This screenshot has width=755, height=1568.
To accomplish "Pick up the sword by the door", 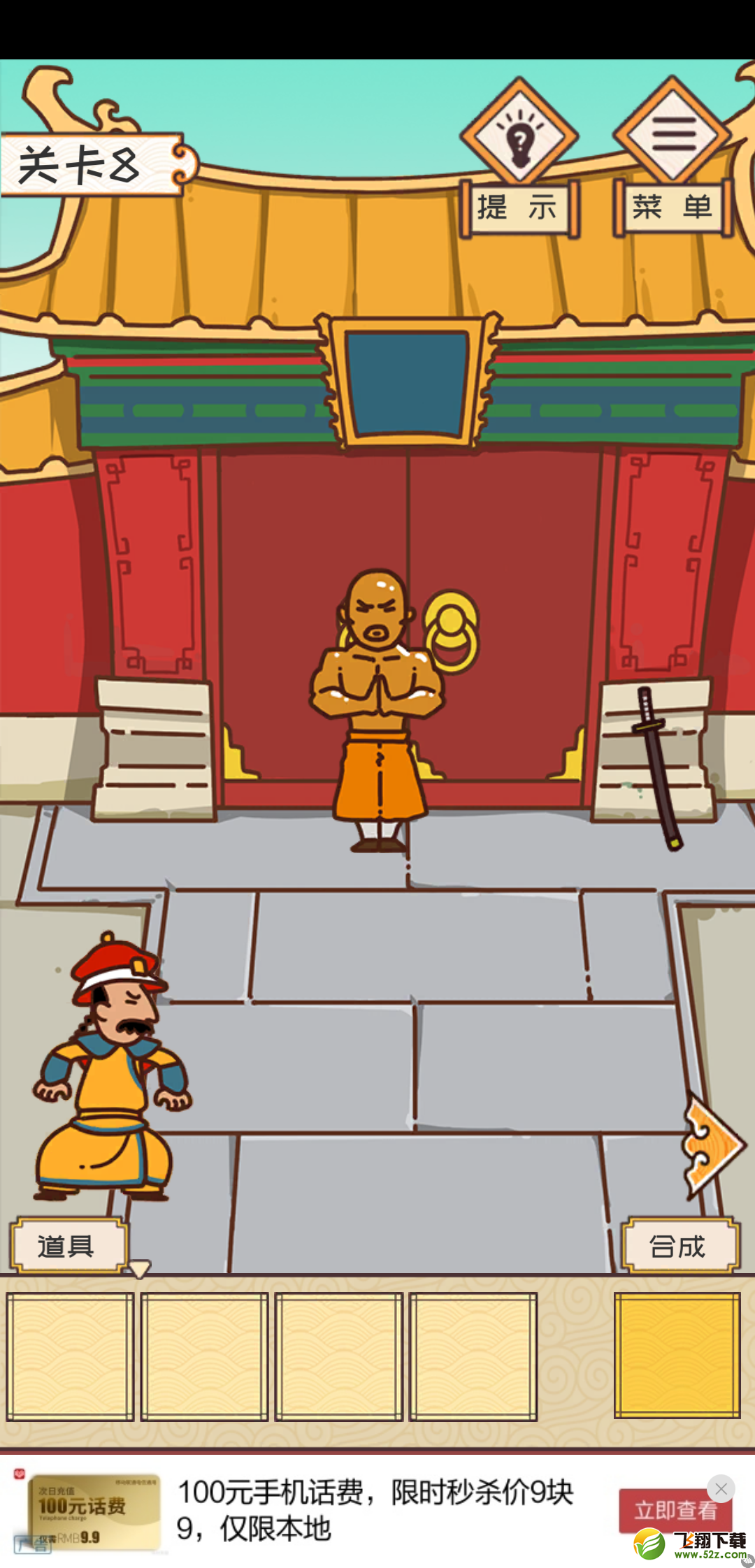I will 657,765.
